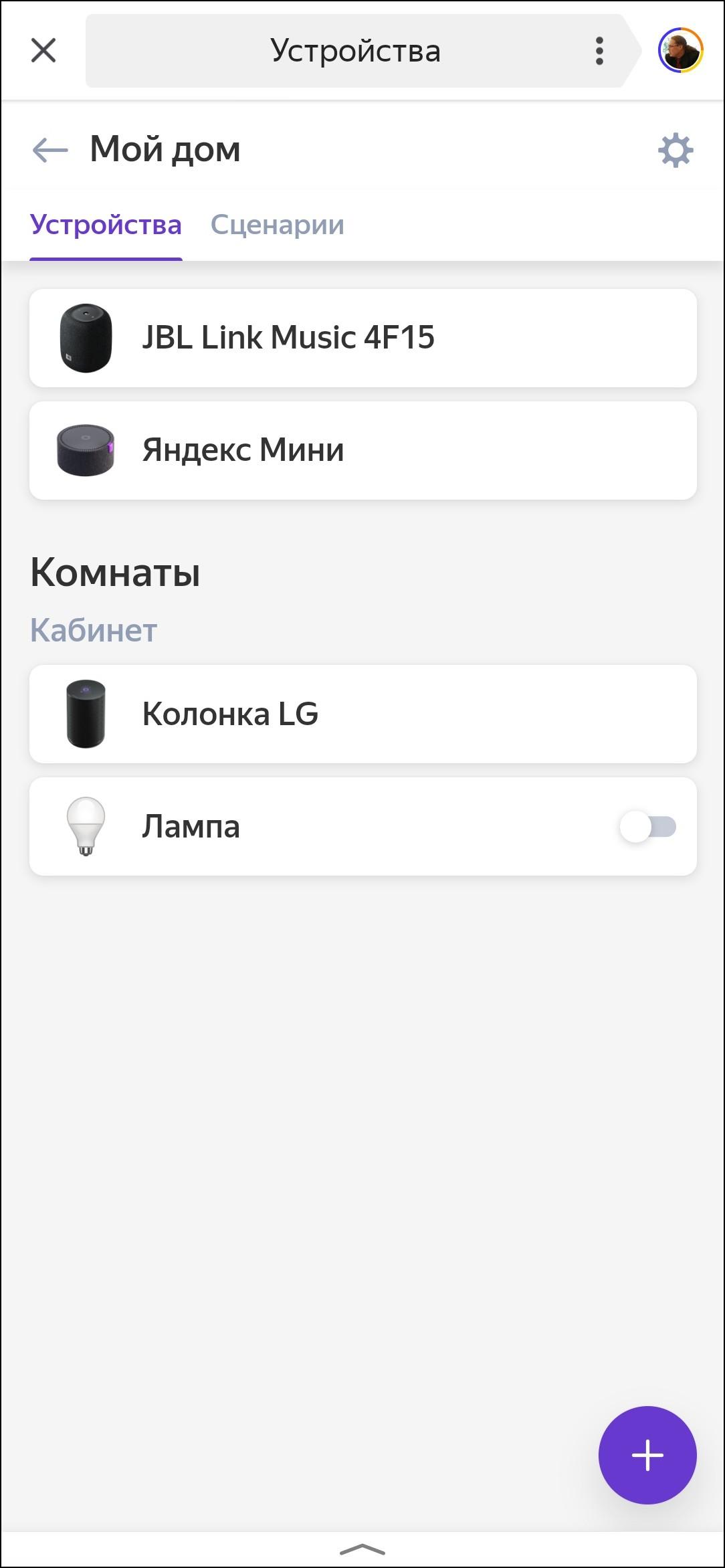Toggle the Лампа switch on
The width and height of the screenshot is (725, 1568).
(x=647, y=827)
